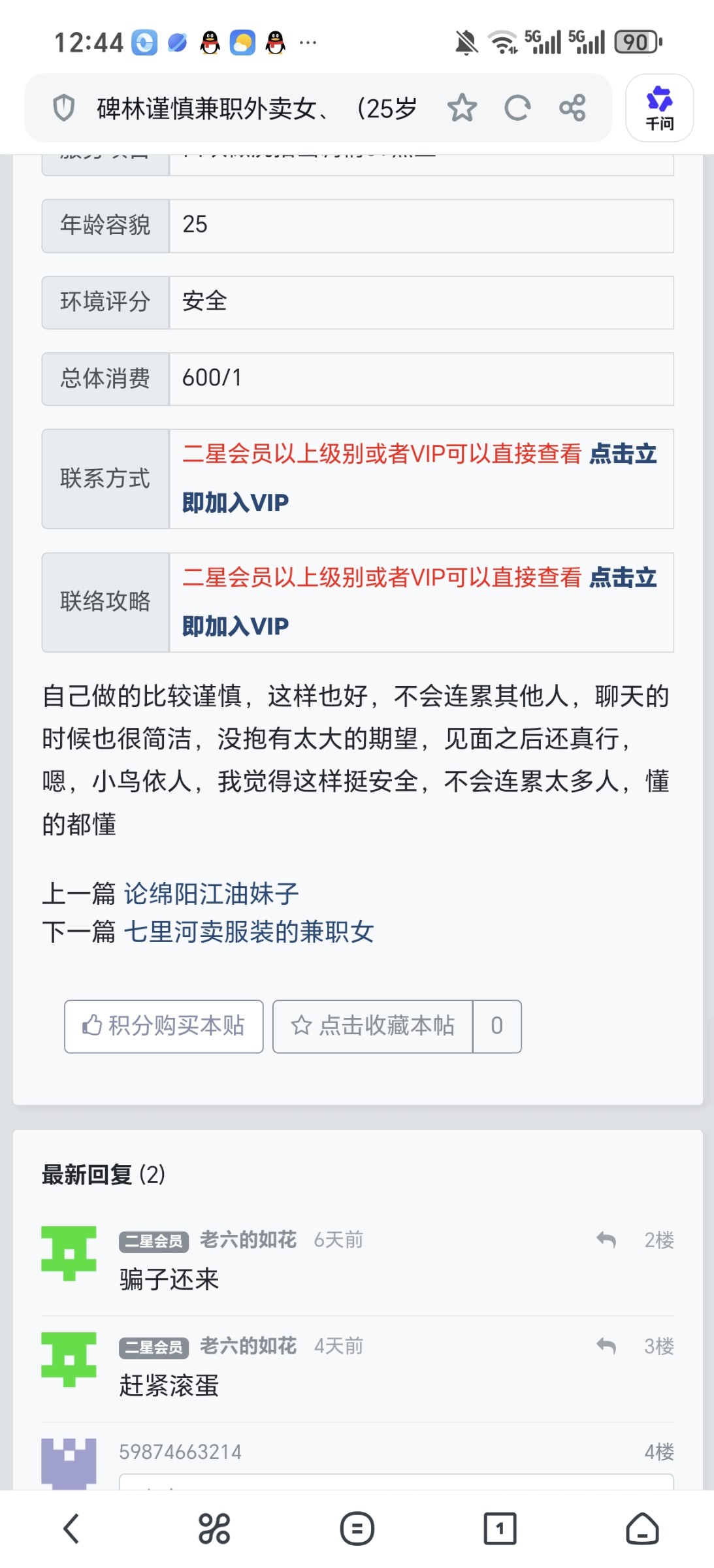
Task: Bookmark this page with the star icon
Action: [462, 108]
